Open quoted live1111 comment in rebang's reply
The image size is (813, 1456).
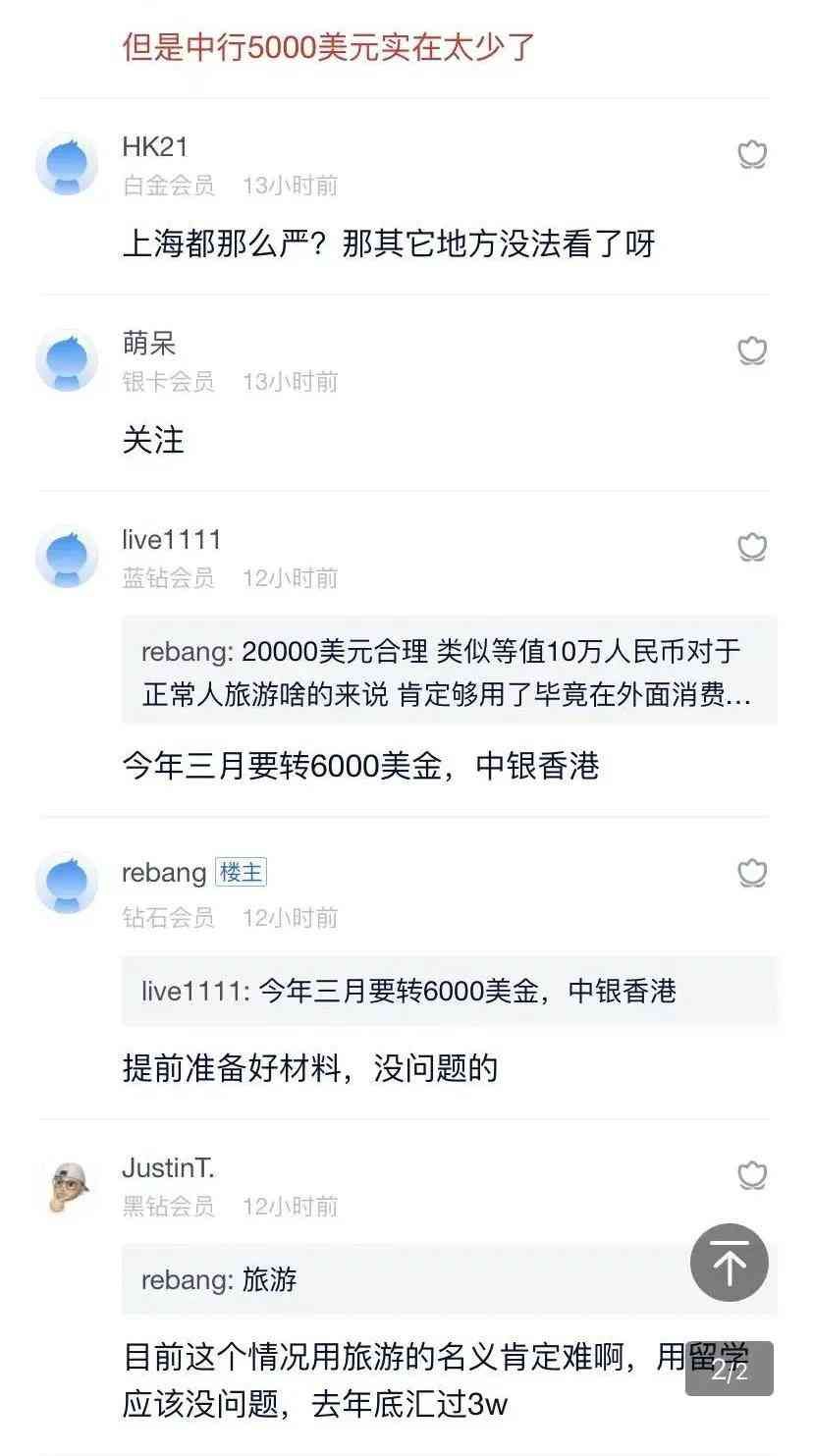point(449,992)
